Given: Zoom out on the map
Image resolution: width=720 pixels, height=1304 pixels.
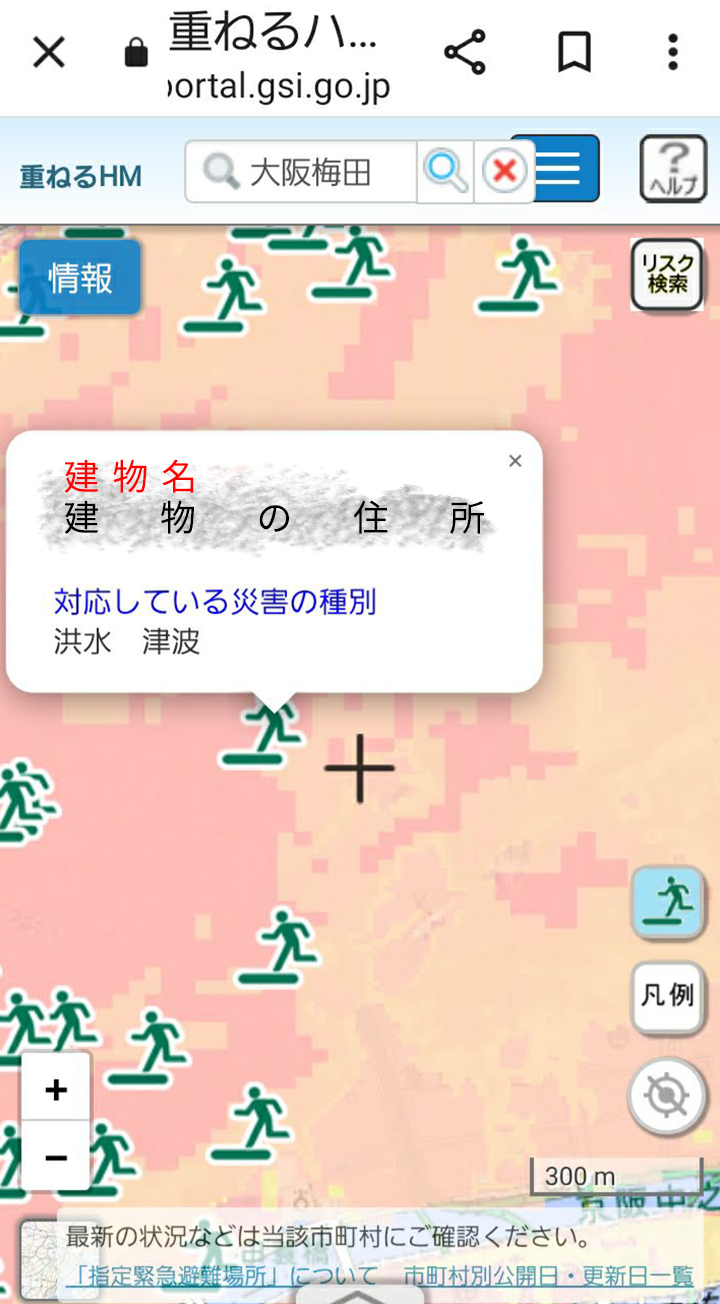Looking at the screenshot, I should pyautogui.click(x=56, y=1156).
